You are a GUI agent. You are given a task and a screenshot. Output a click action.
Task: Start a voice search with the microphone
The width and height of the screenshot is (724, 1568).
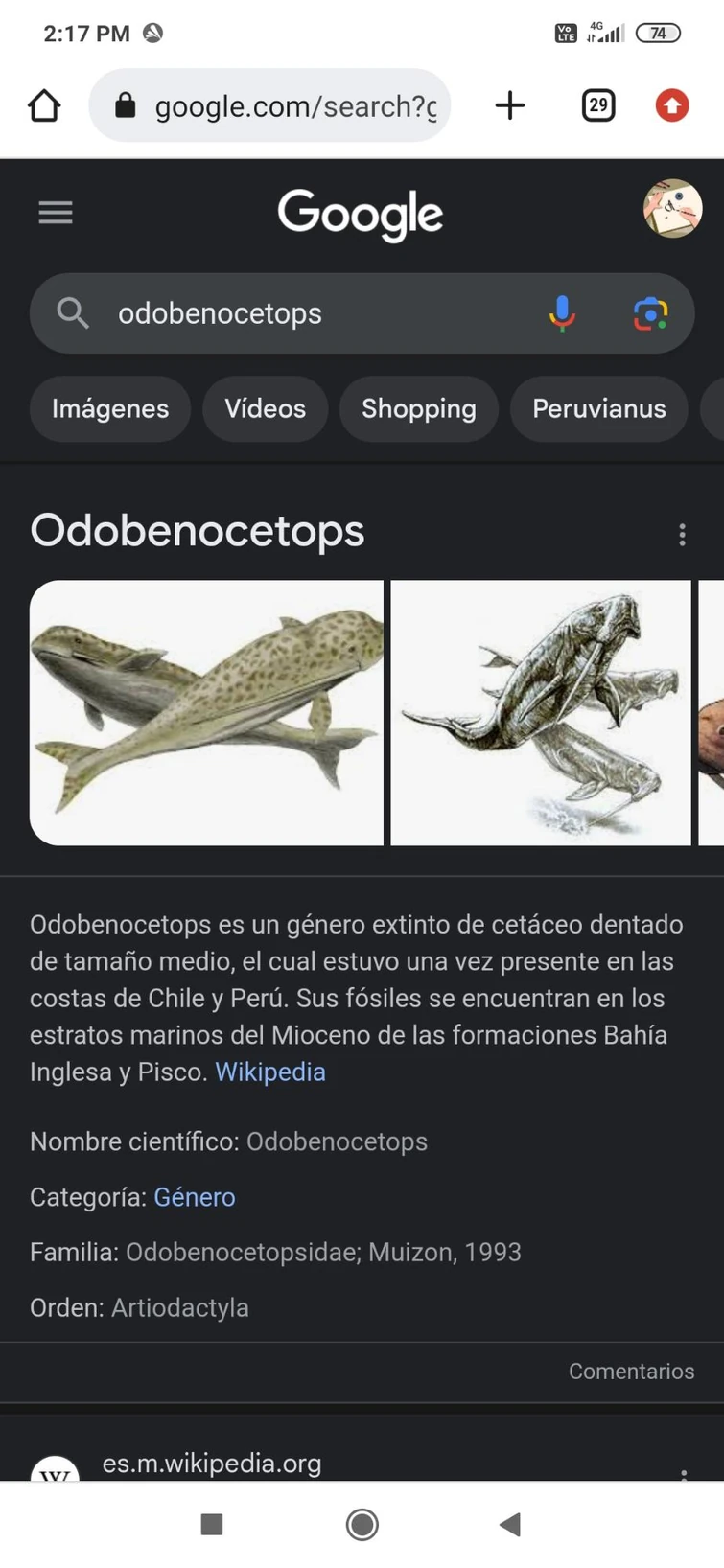[562, 313]
